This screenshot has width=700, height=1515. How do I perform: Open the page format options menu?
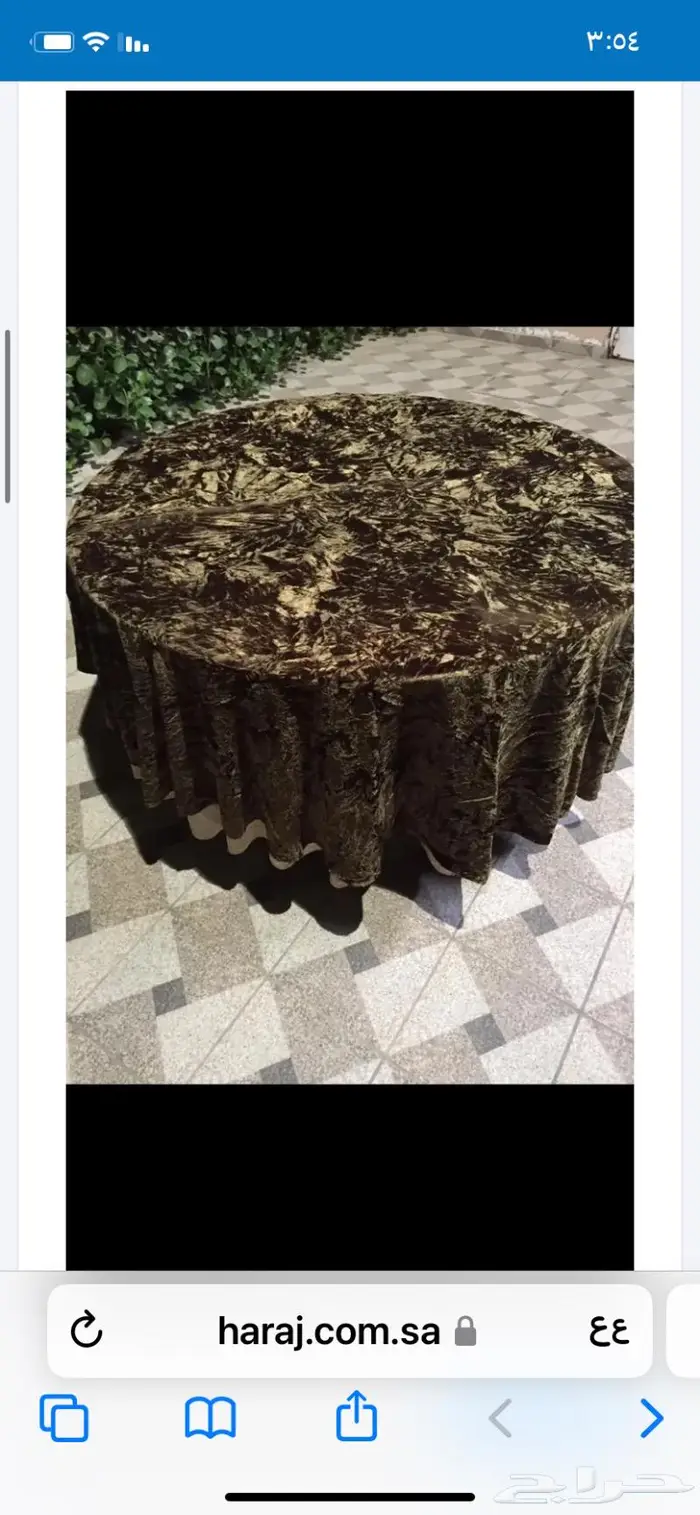pos(608,1331)
